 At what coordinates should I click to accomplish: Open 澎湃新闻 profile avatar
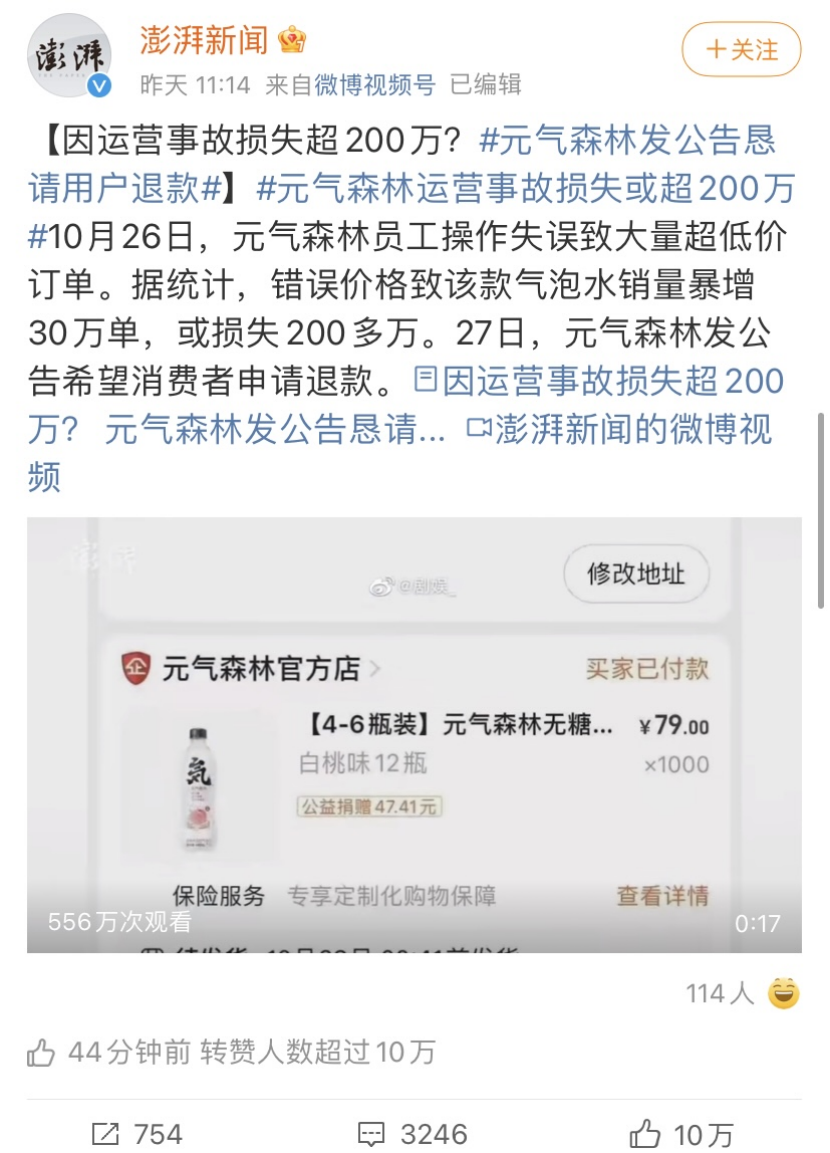[69, 56]
